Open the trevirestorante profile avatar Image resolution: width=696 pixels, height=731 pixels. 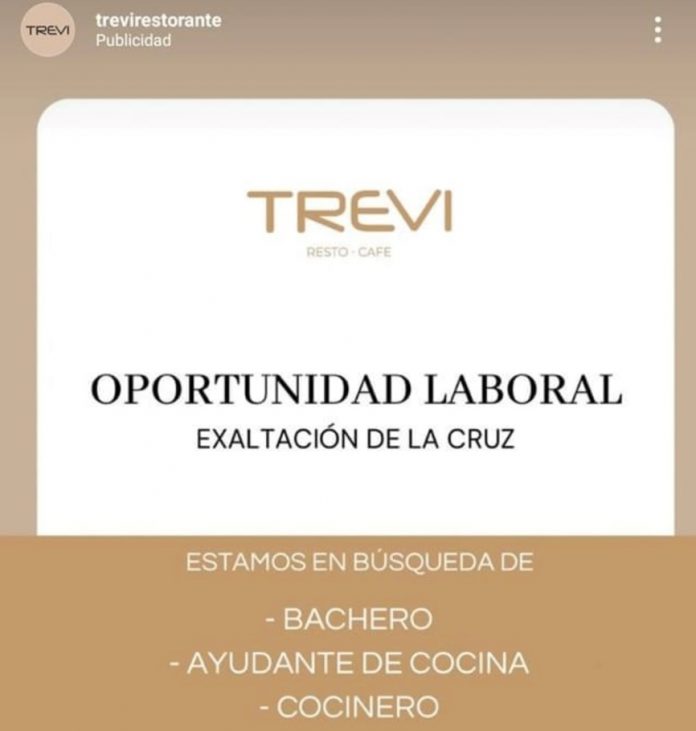point(45,30)
